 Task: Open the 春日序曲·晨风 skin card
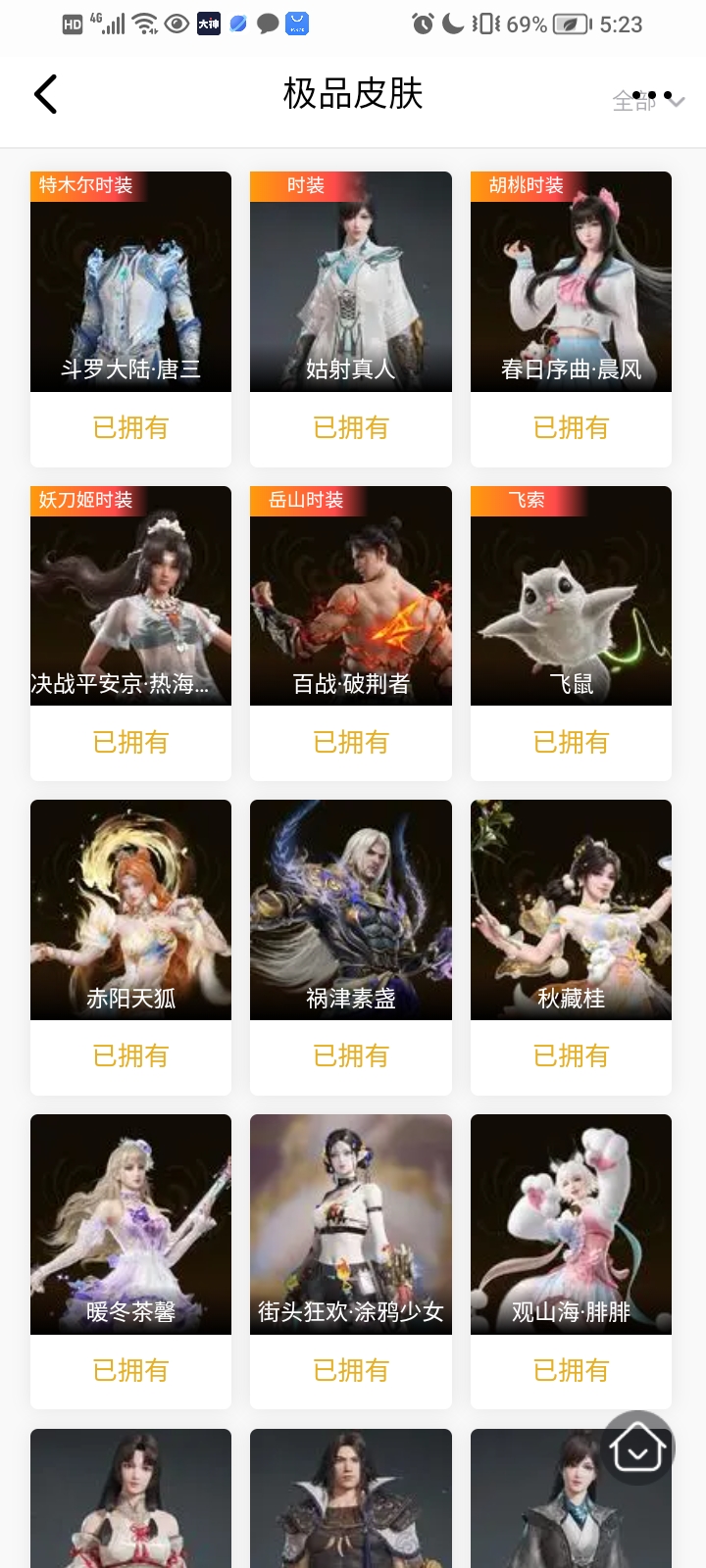[x=571, y=282]
